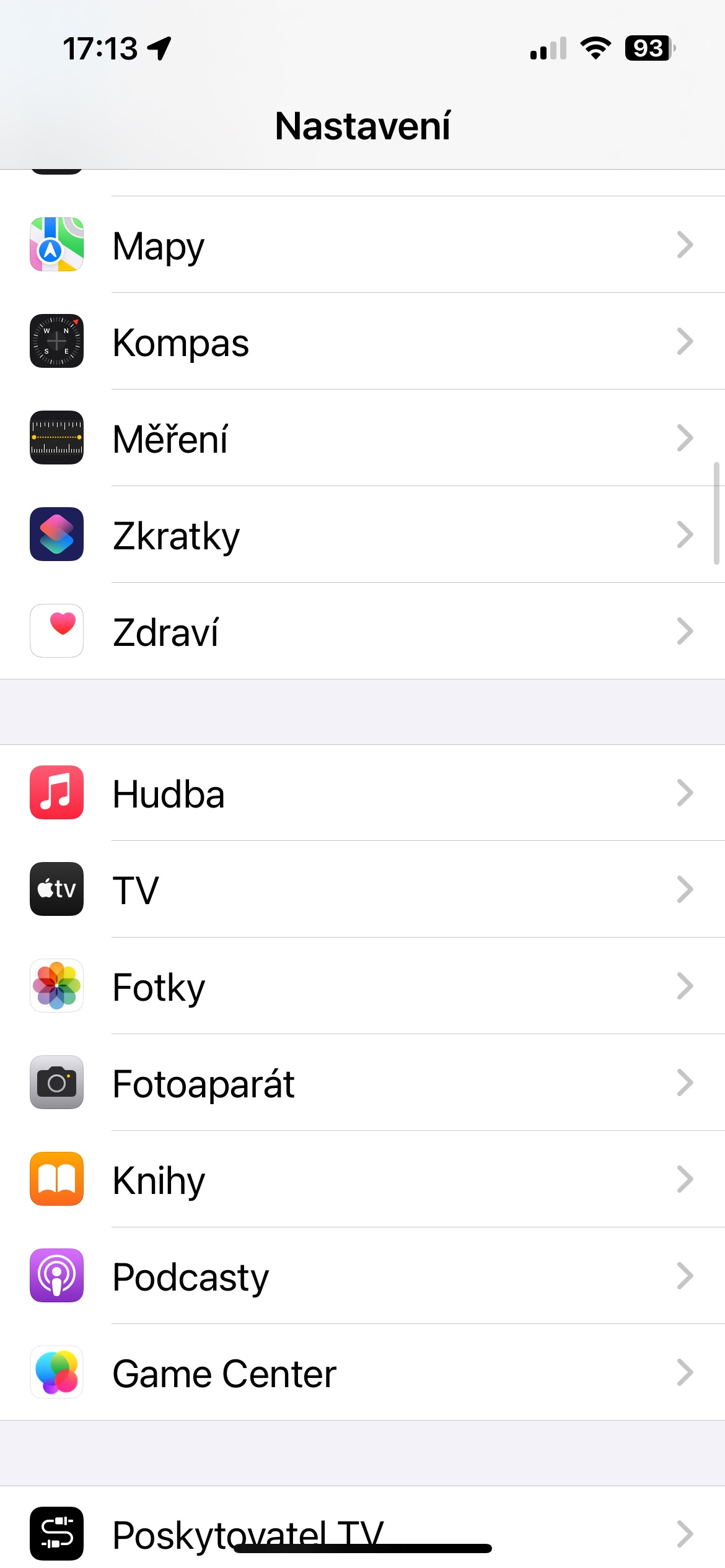This screenshot has height=1568, width=725.
Task: Go to Fotoaparát settings
Action: tap(362, 1083)
